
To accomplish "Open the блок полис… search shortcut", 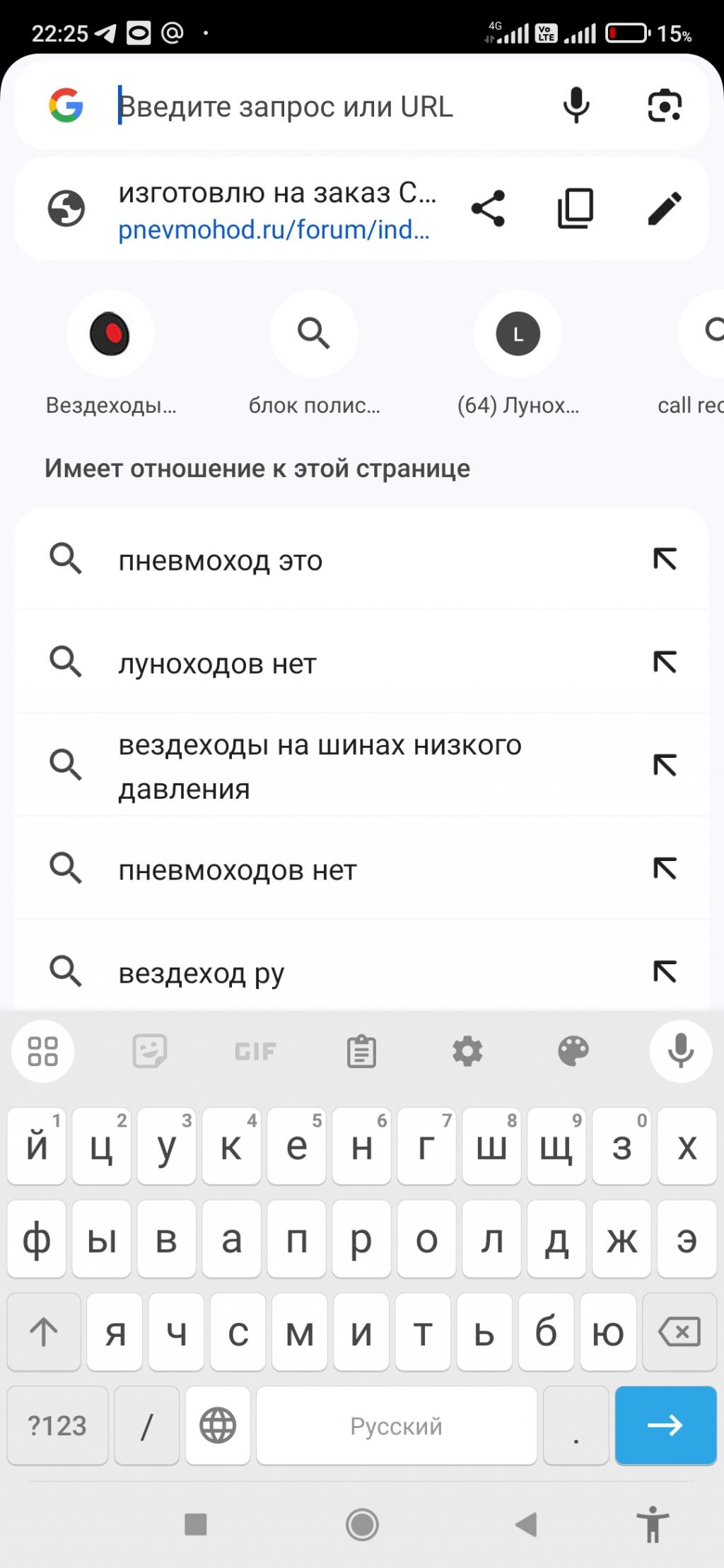I will pyautogui.click(x=314, y=334).
